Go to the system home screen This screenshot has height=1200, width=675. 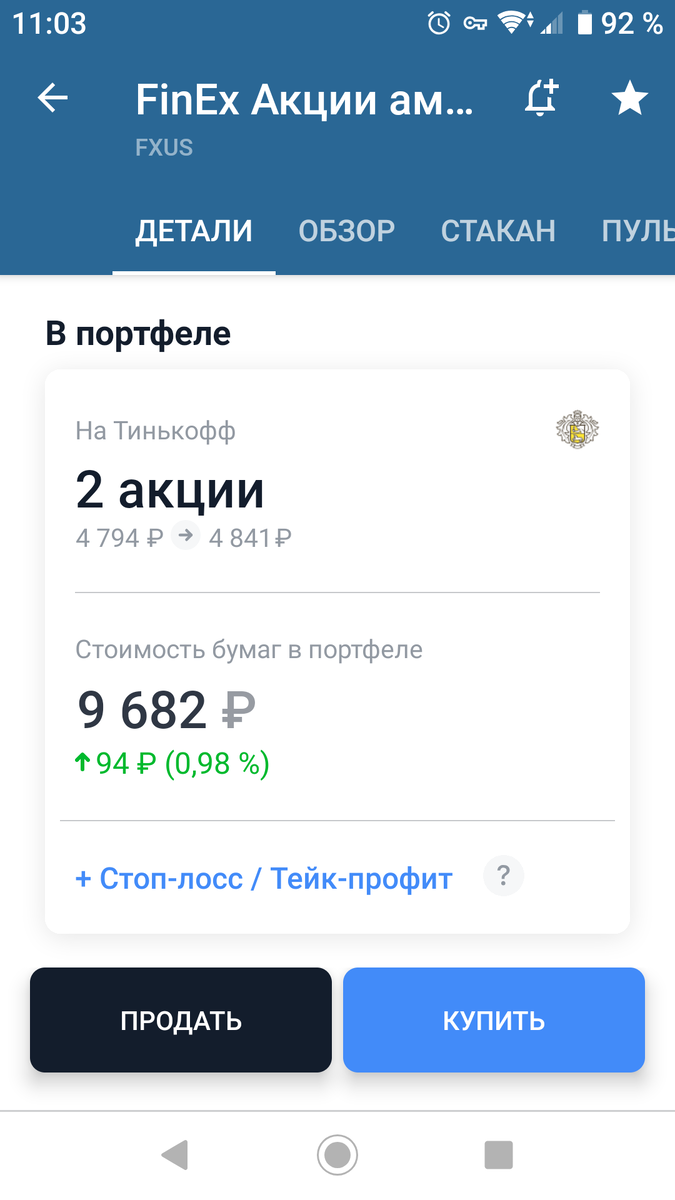(x=338, y=1155)
